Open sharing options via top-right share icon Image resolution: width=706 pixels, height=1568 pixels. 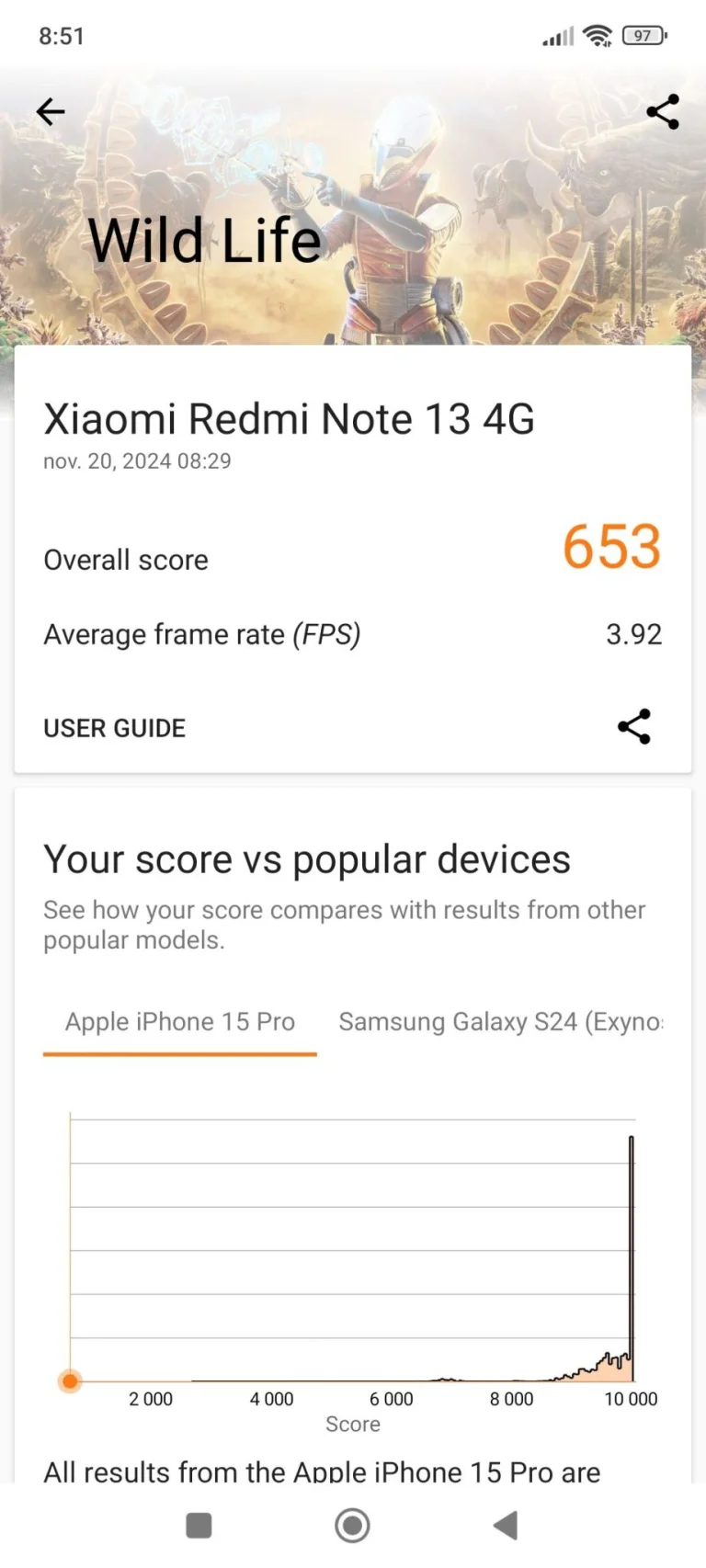pos(664,111)
